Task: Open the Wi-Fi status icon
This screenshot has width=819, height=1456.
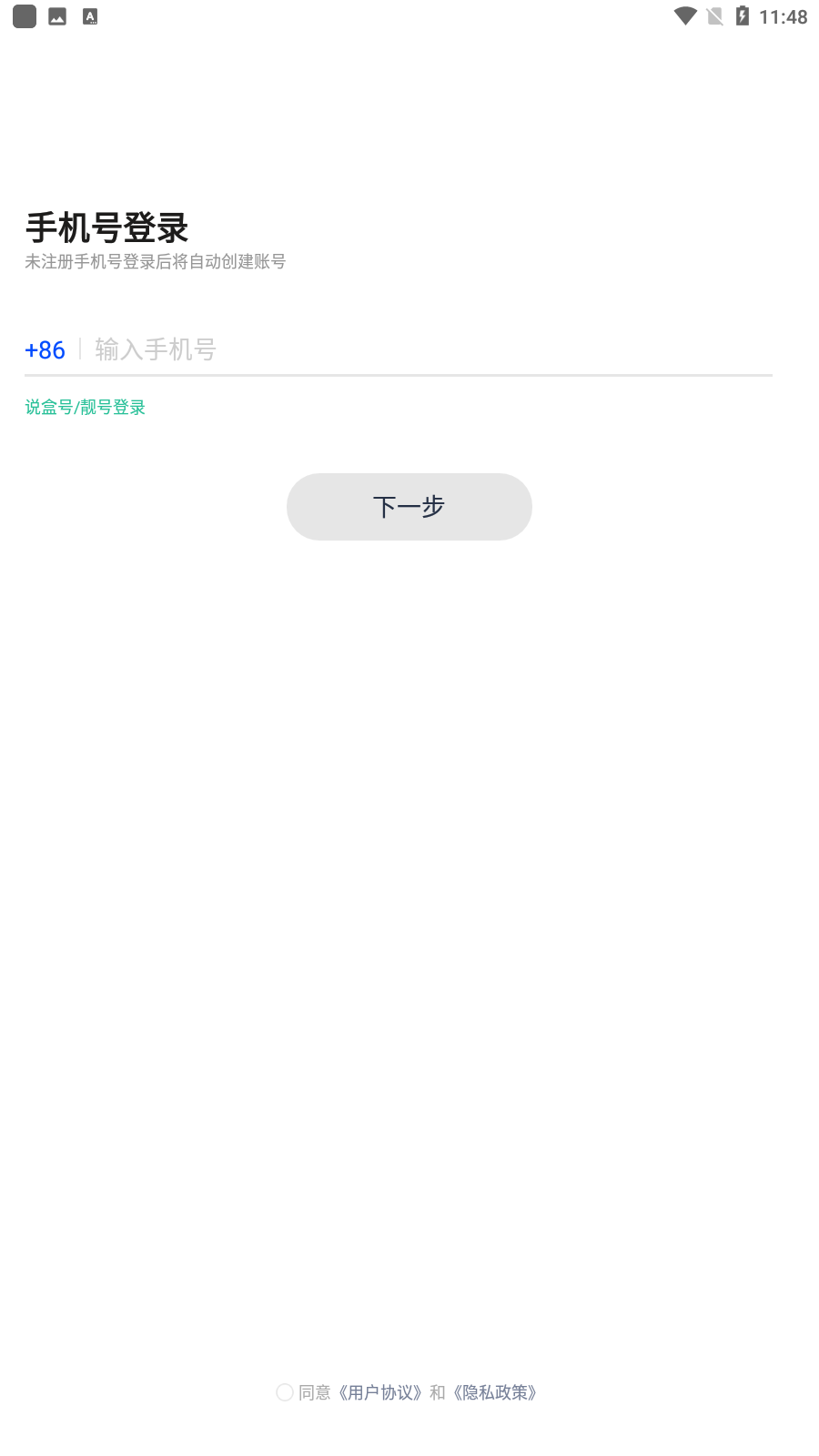Action: point(684,15)
